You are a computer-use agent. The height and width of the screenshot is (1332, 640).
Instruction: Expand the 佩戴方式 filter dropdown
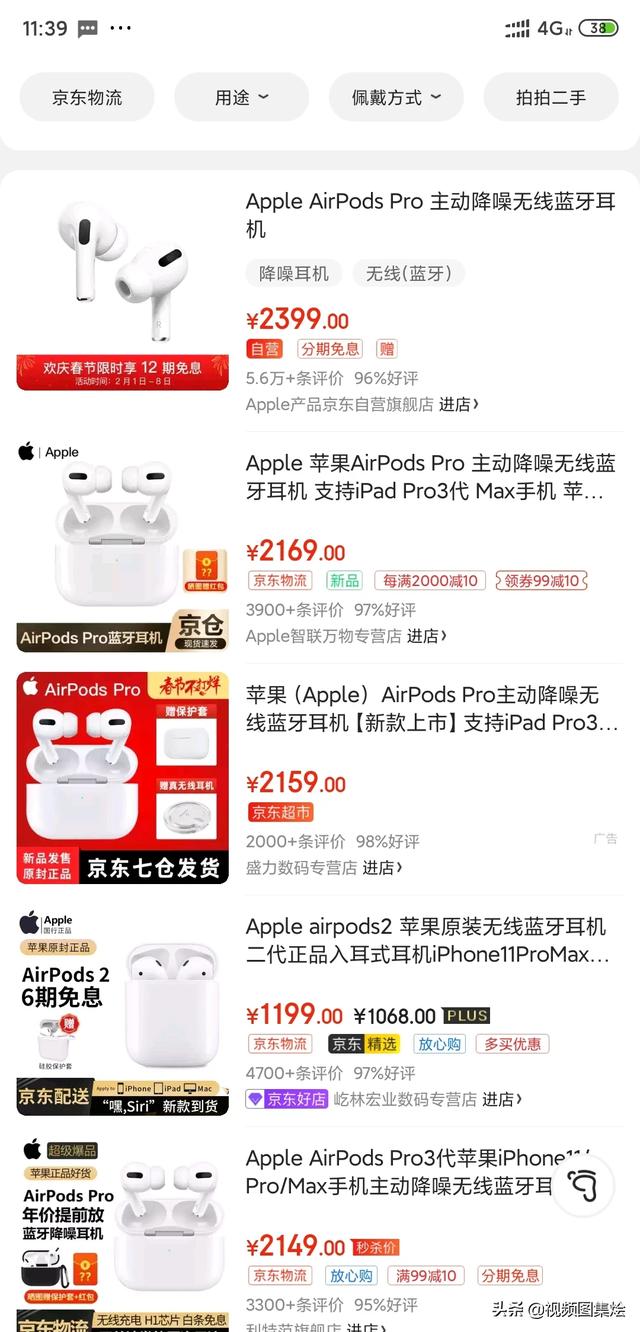396,97
